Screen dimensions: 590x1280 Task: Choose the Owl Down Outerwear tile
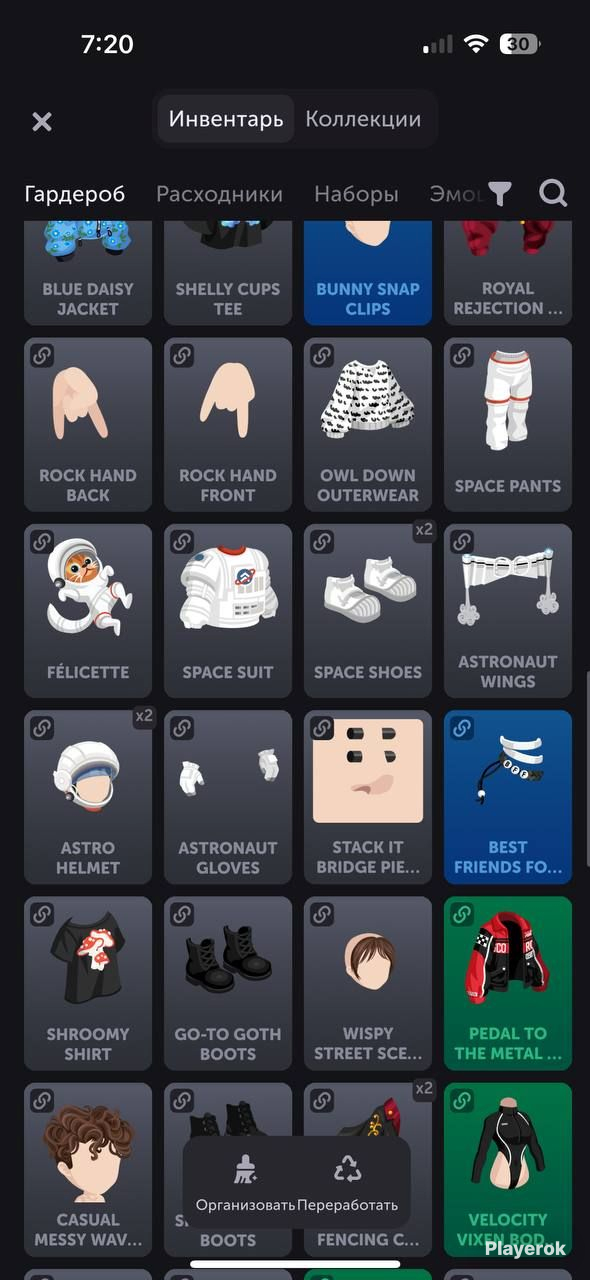(368, 425)
